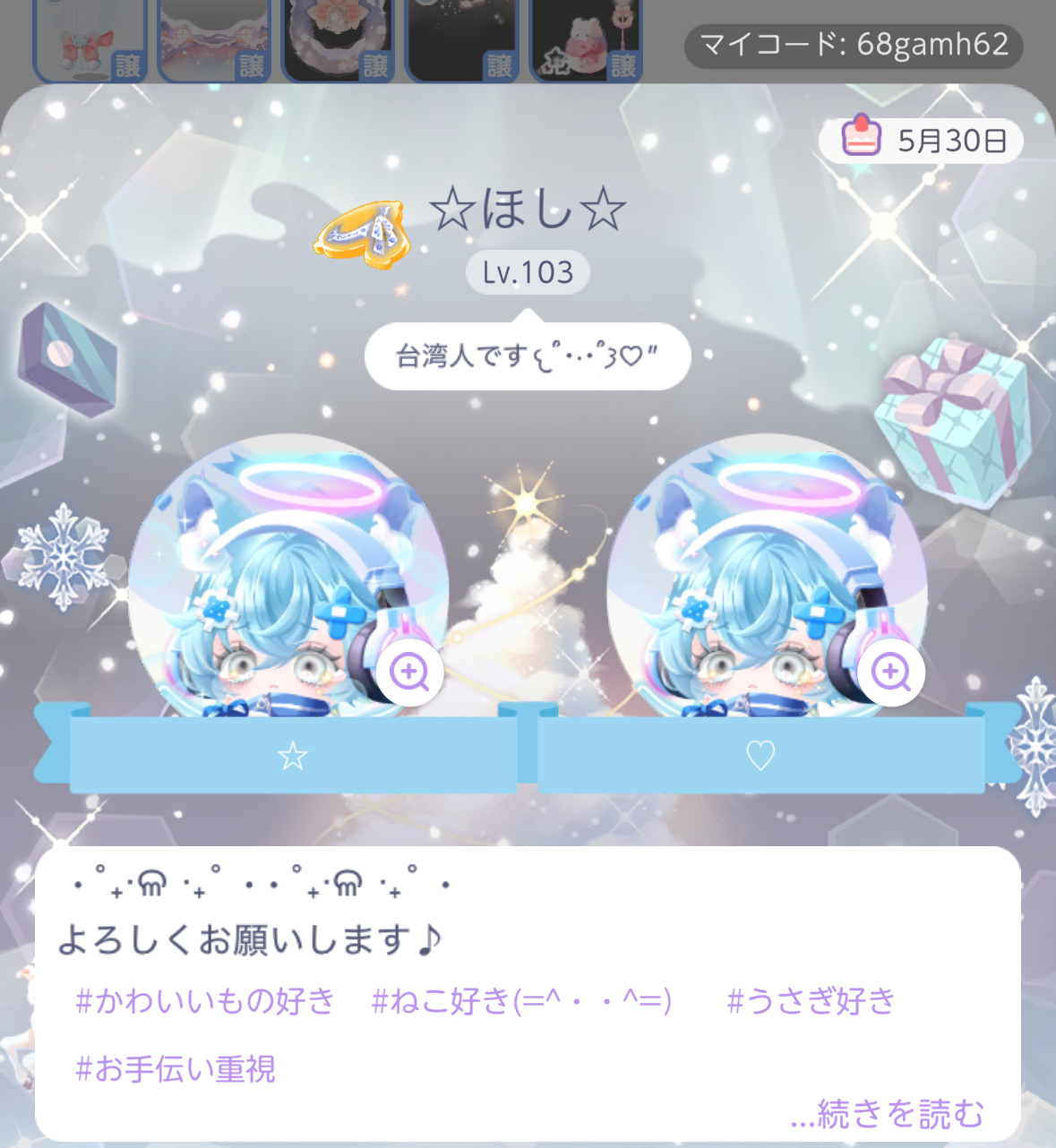The image size is (1056, 1148).
Task: Select the #うさぎ好き hashtag
Action: tap(811, 1000)
